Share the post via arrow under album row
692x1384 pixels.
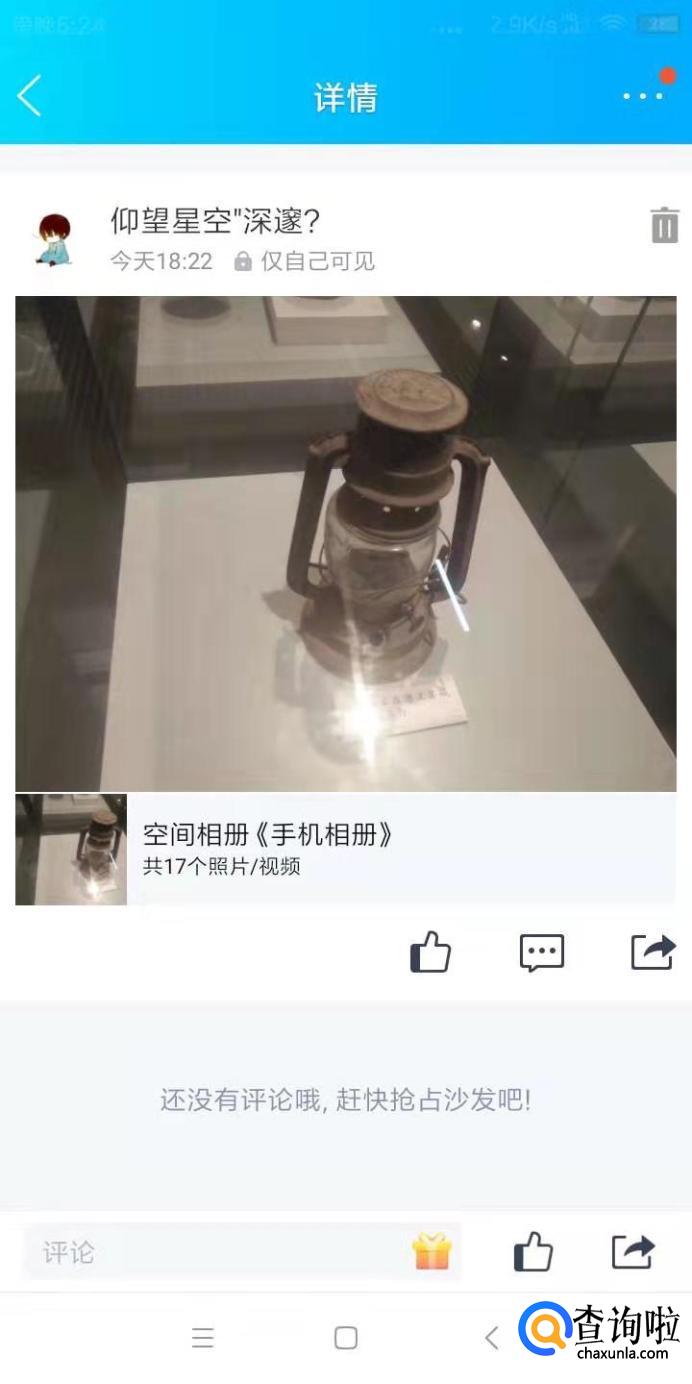point(653,952)
